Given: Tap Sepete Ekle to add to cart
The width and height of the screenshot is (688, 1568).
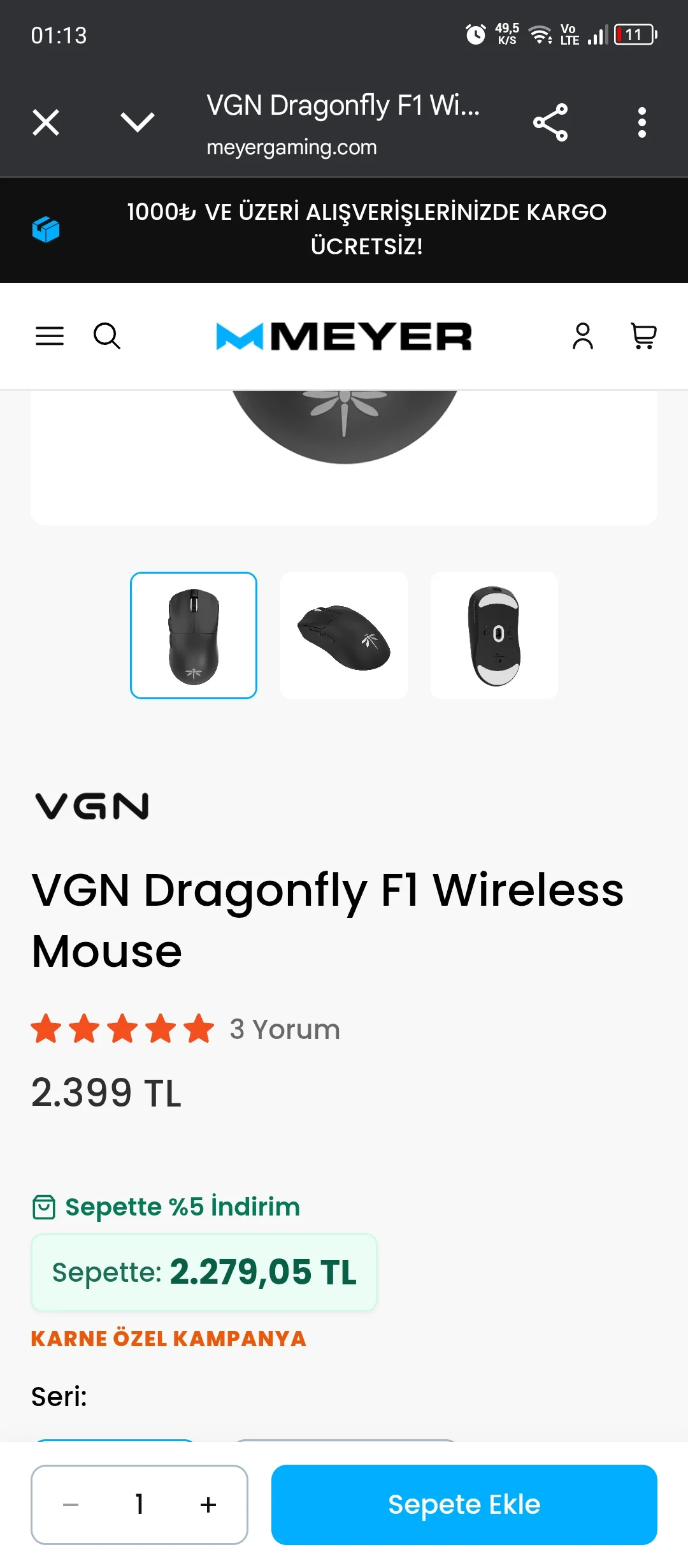Looking at the screenshot, I should (464, 1505).
